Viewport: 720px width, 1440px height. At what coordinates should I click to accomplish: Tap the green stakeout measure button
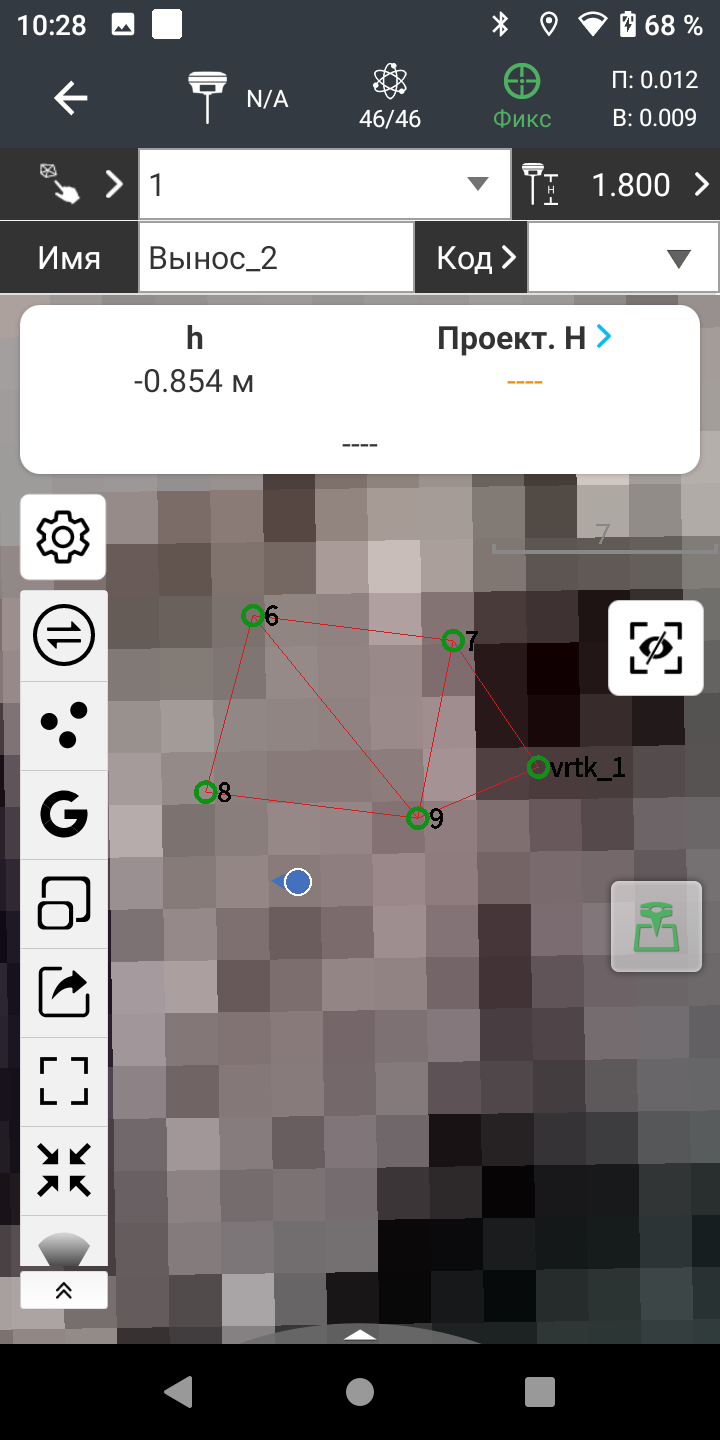(x=656, y=927)
